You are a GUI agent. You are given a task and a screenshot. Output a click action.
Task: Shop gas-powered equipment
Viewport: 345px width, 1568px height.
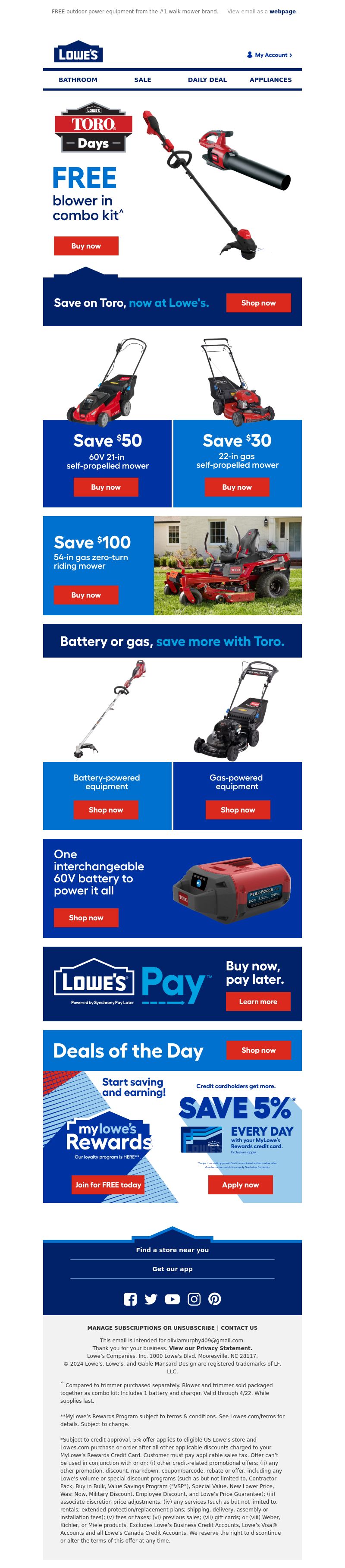237,809
